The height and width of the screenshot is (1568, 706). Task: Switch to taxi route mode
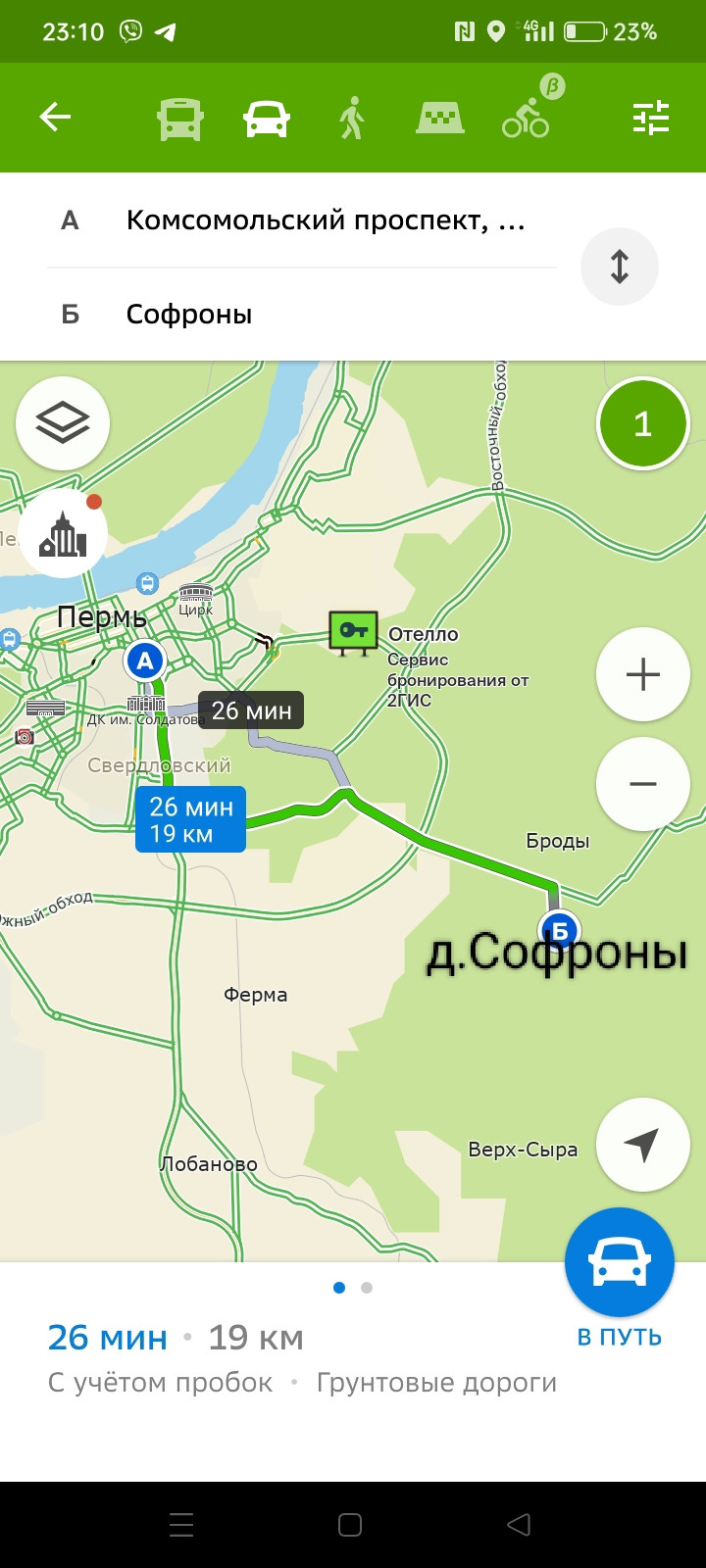440,119
